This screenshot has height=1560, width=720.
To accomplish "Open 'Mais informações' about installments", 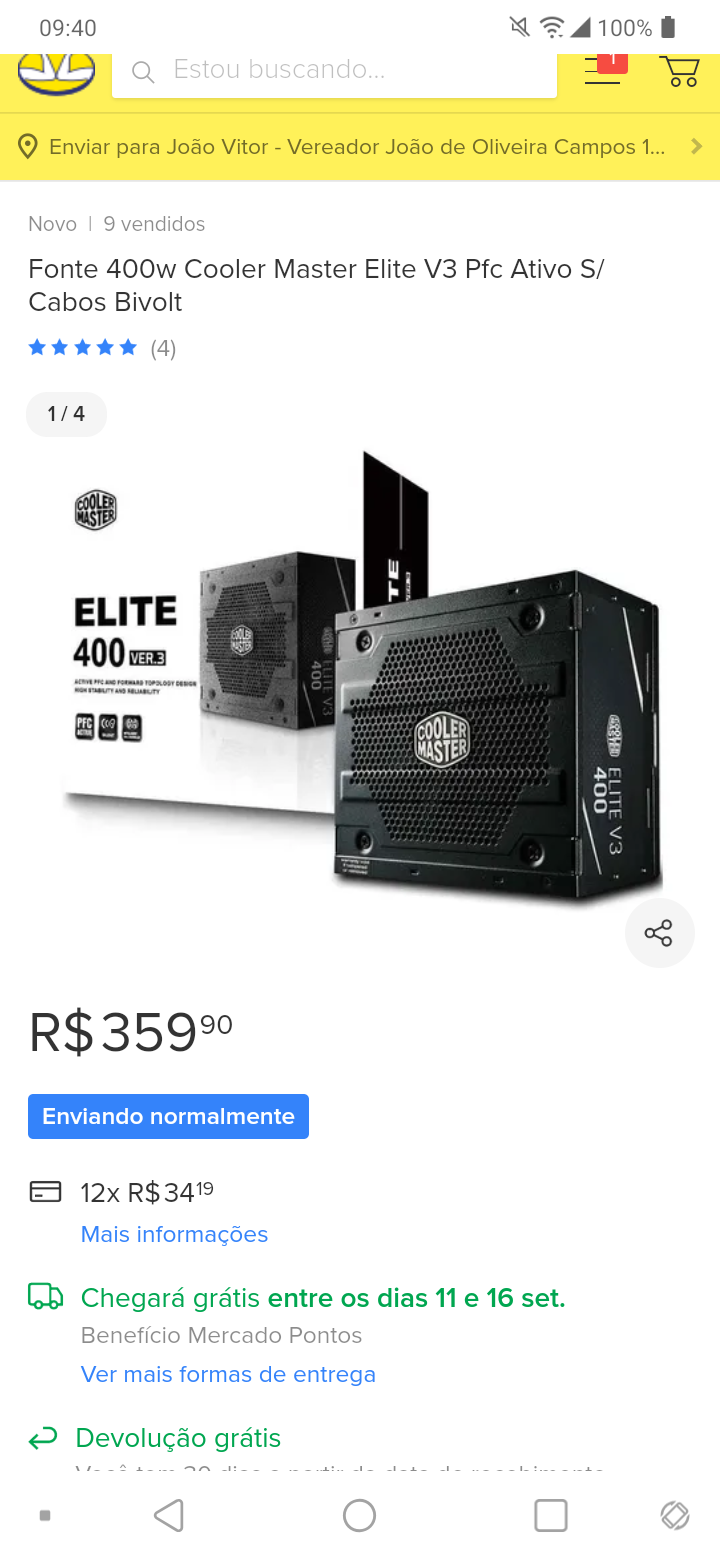I will point(174,1234).
